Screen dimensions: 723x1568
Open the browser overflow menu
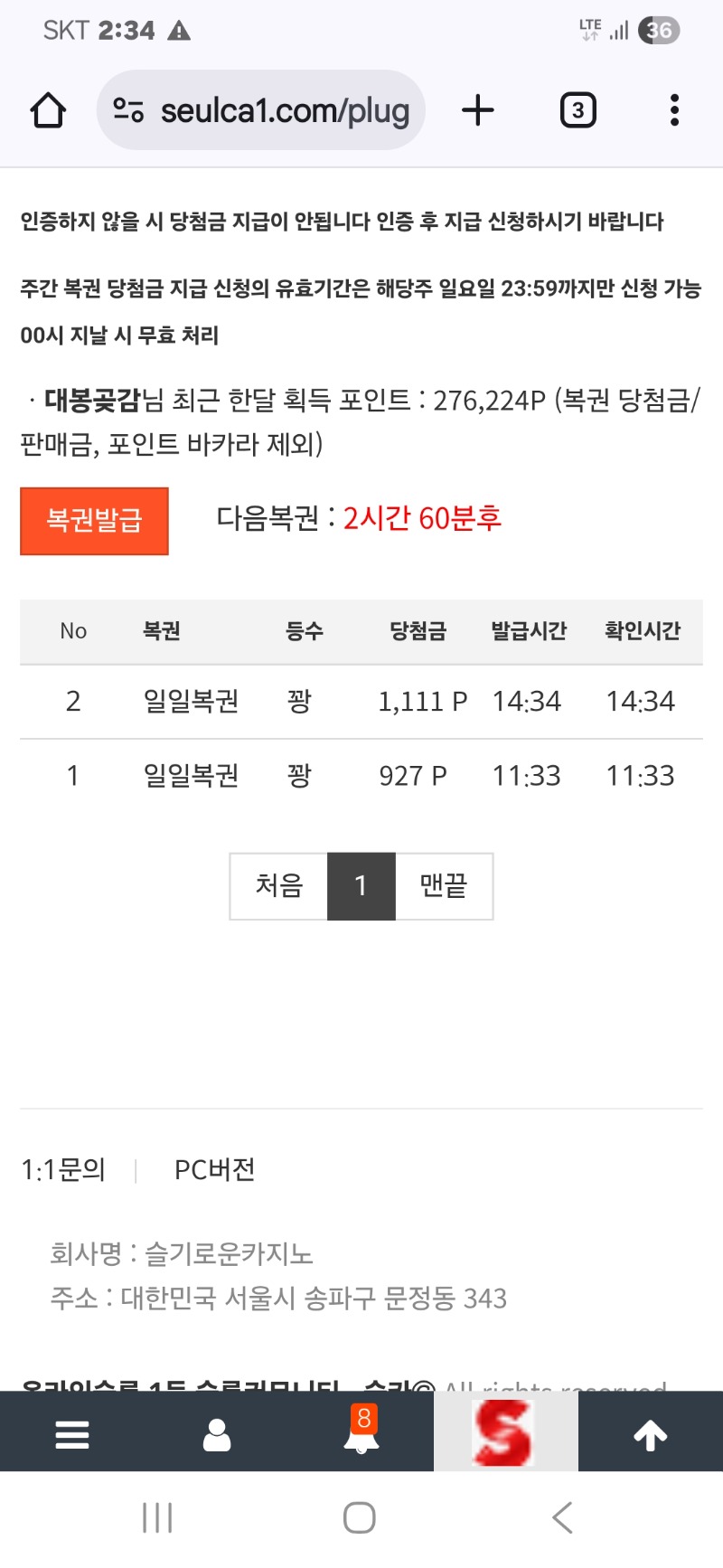click(674, 110)
